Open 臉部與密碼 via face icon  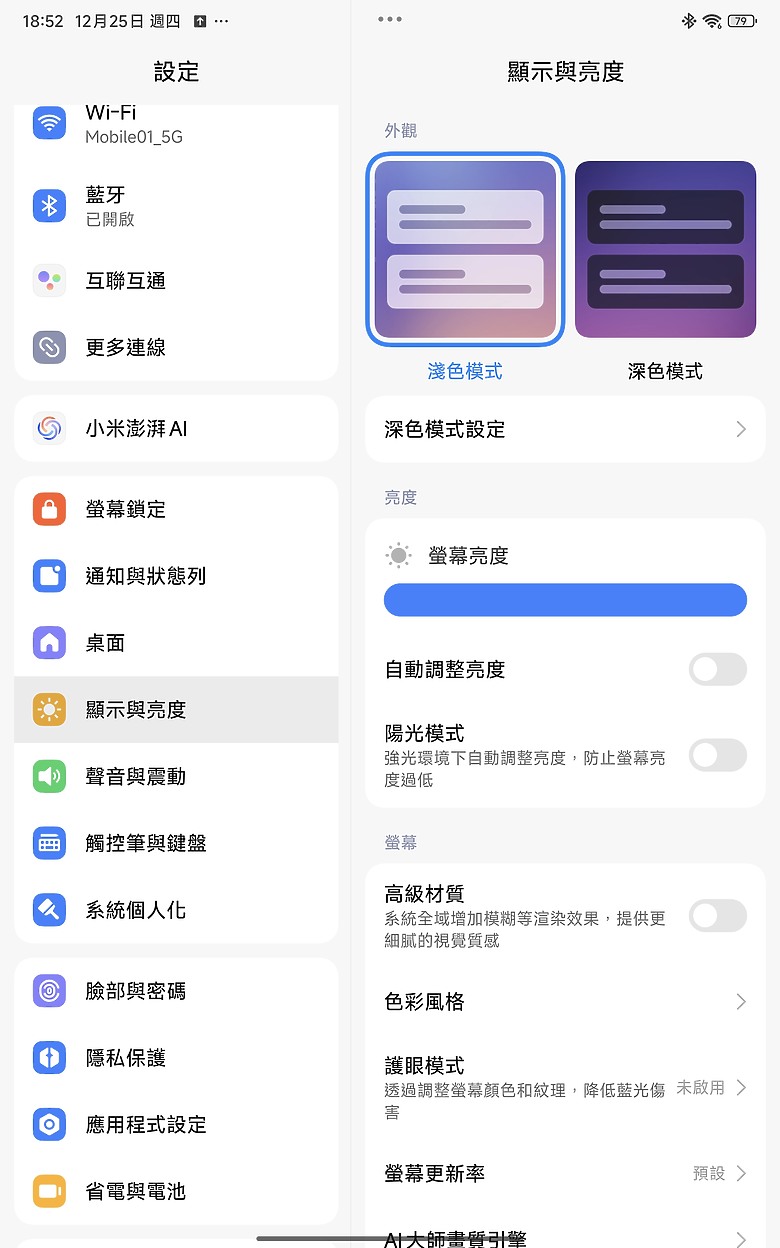pos(50,991)
